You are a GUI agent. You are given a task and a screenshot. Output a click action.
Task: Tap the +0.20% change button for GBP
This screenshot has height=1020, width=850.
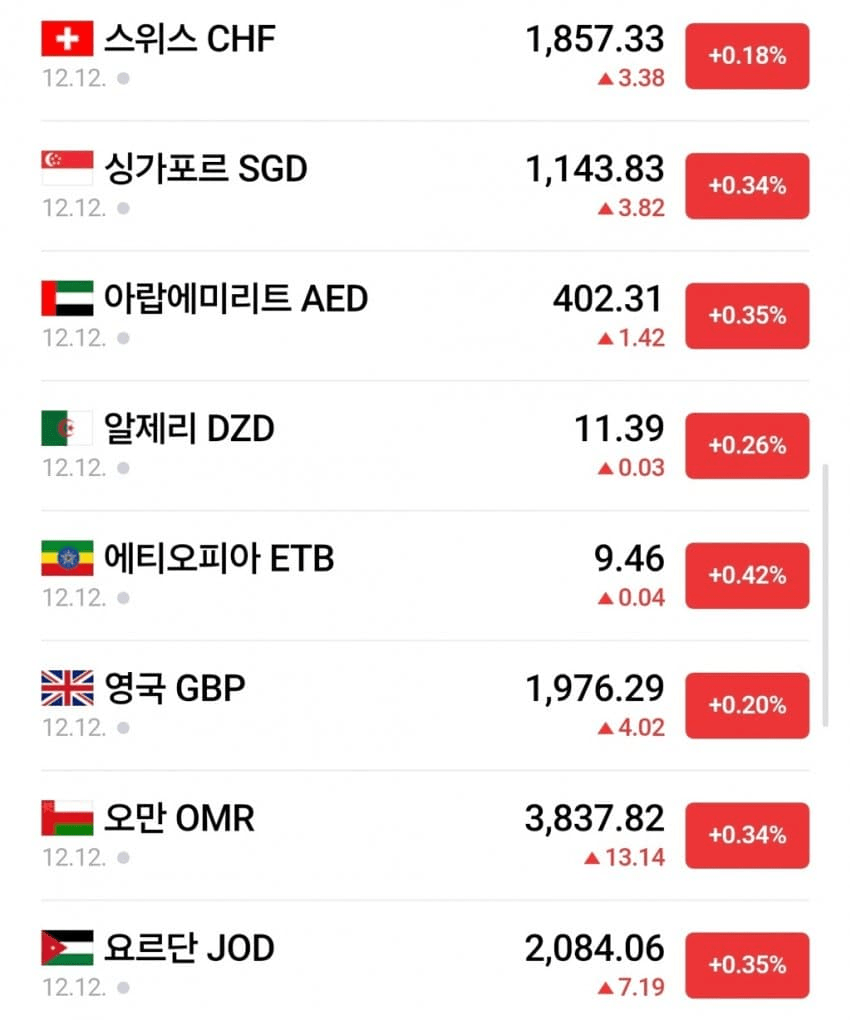pos(747,706)
